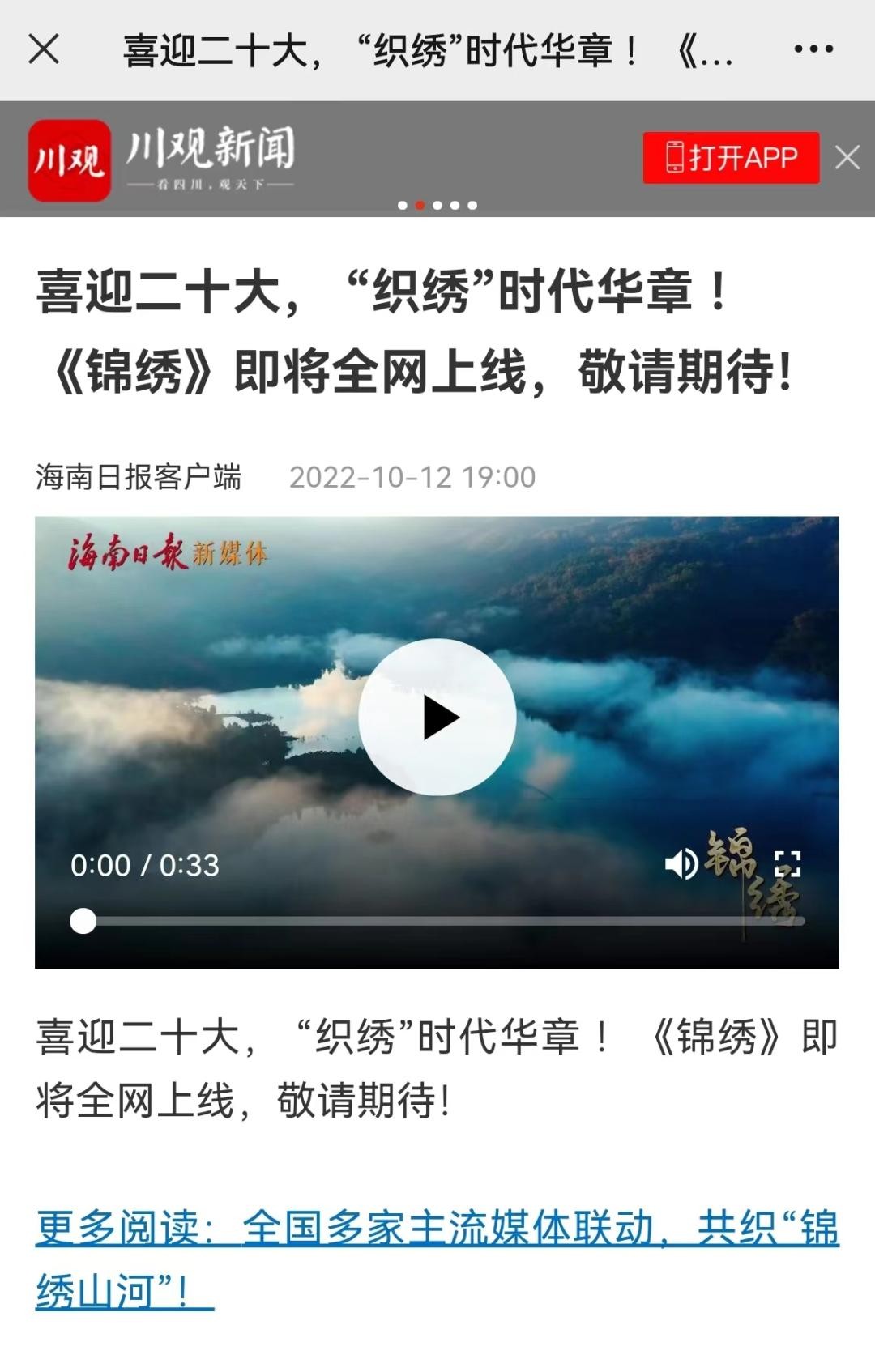Close the article webpage
This screenshot has width=875, height=1372.
click(x=44, y=49)
